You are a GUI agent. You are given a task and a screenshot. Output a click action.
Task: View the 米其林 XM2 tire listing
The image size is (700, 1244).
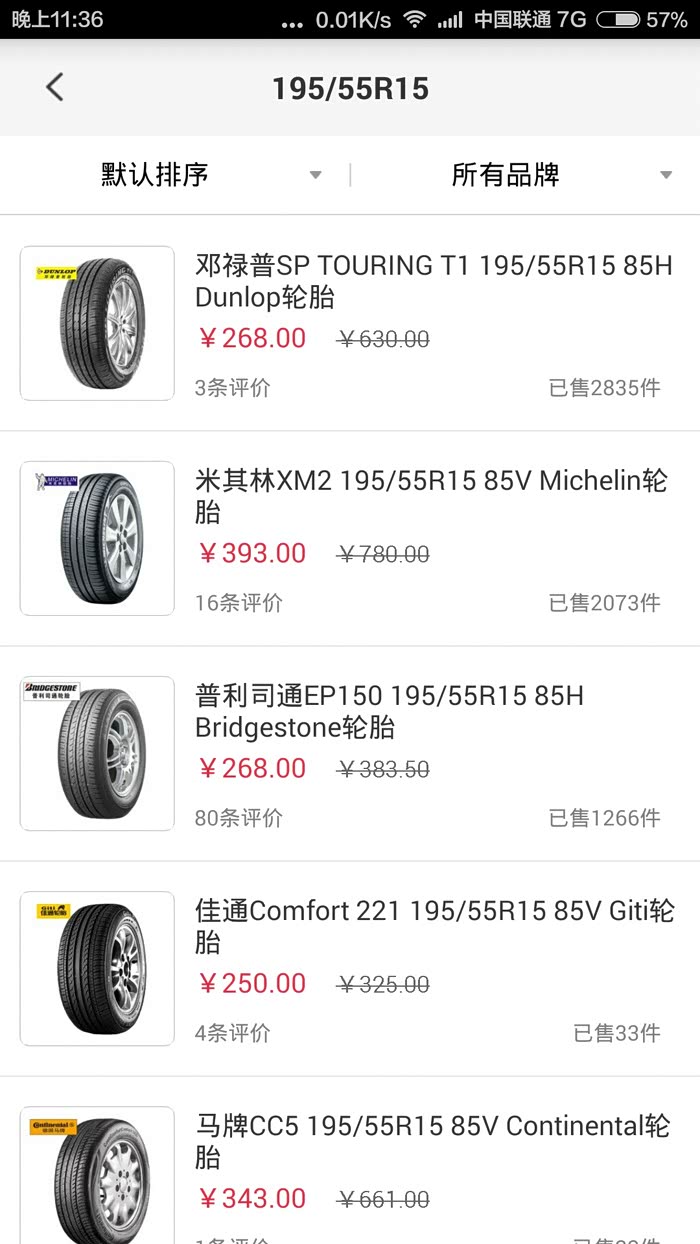click(431, 497)
